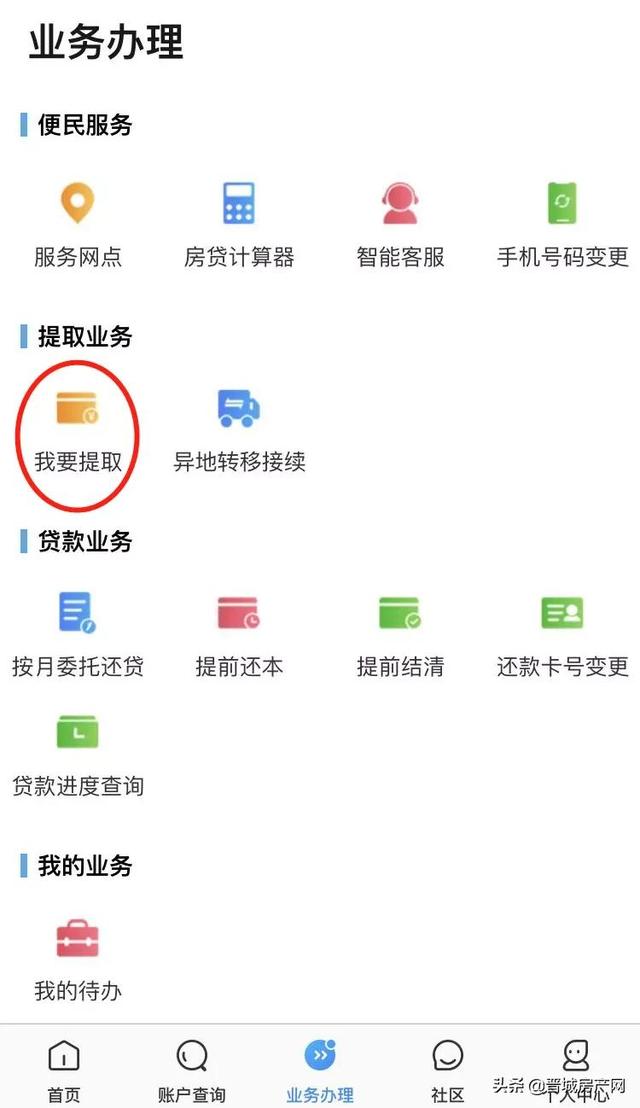640x1108 pixels.
Task: Tap the 业务办理 tab
Action: click(x=320, y=1068)
